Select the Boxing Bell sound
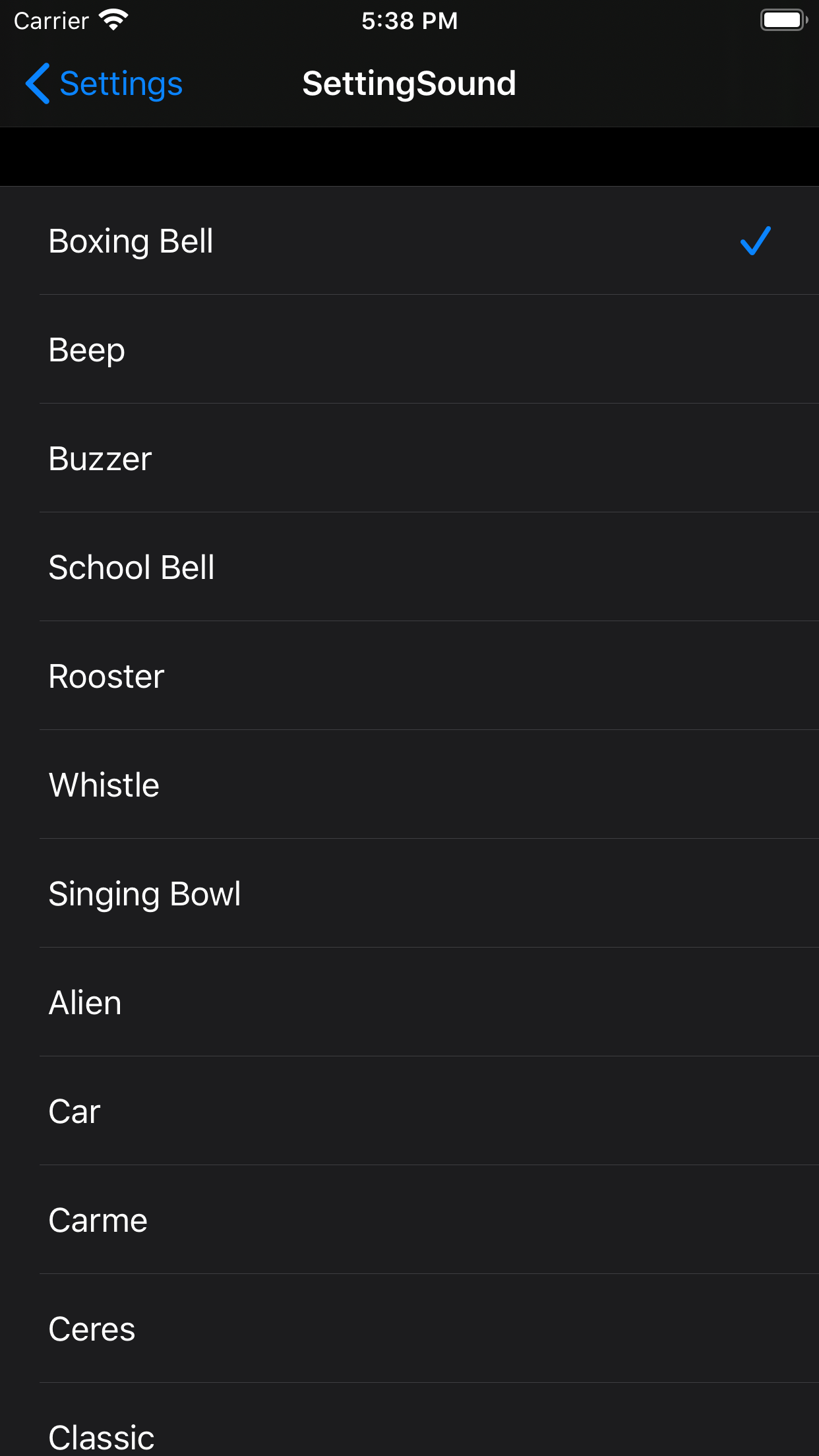The width and height of the screenshot is (819, 1456). (409, 241)
